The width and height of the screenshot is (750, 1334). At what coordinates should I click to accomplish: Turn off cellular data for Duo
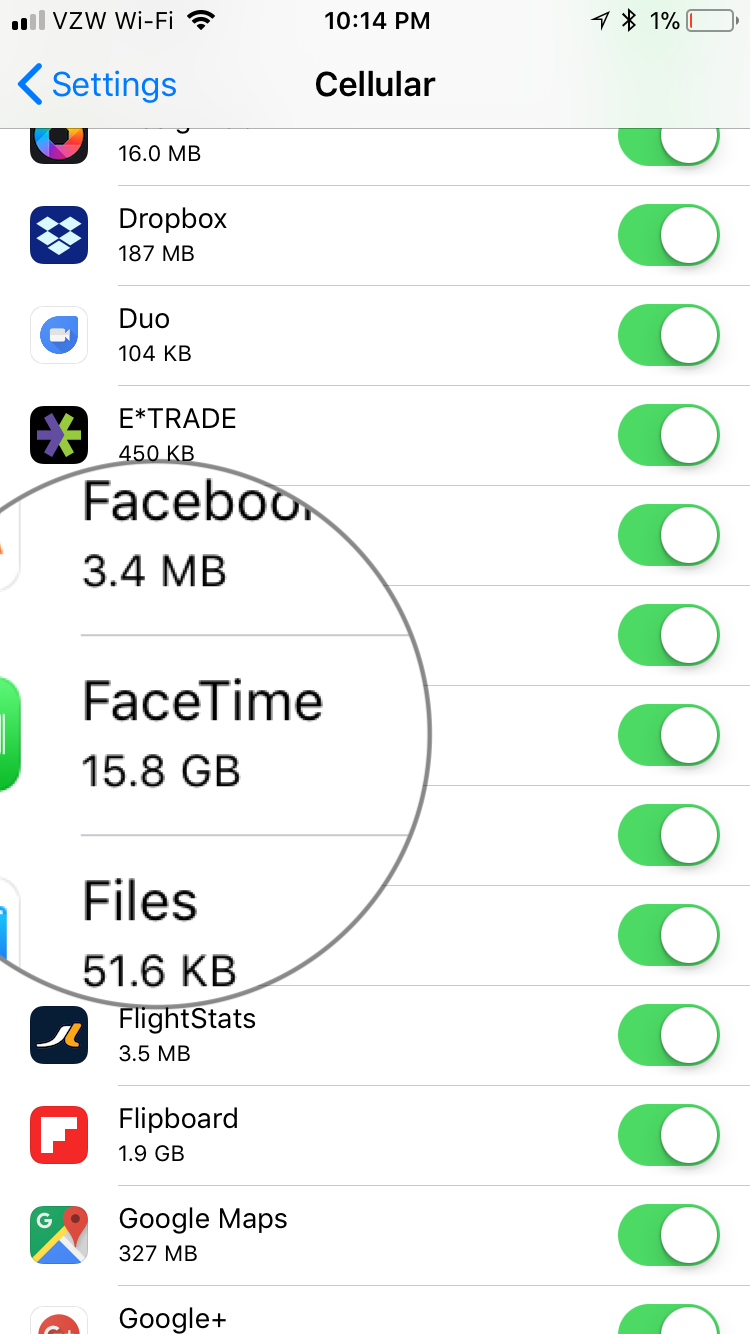point(668,336)
